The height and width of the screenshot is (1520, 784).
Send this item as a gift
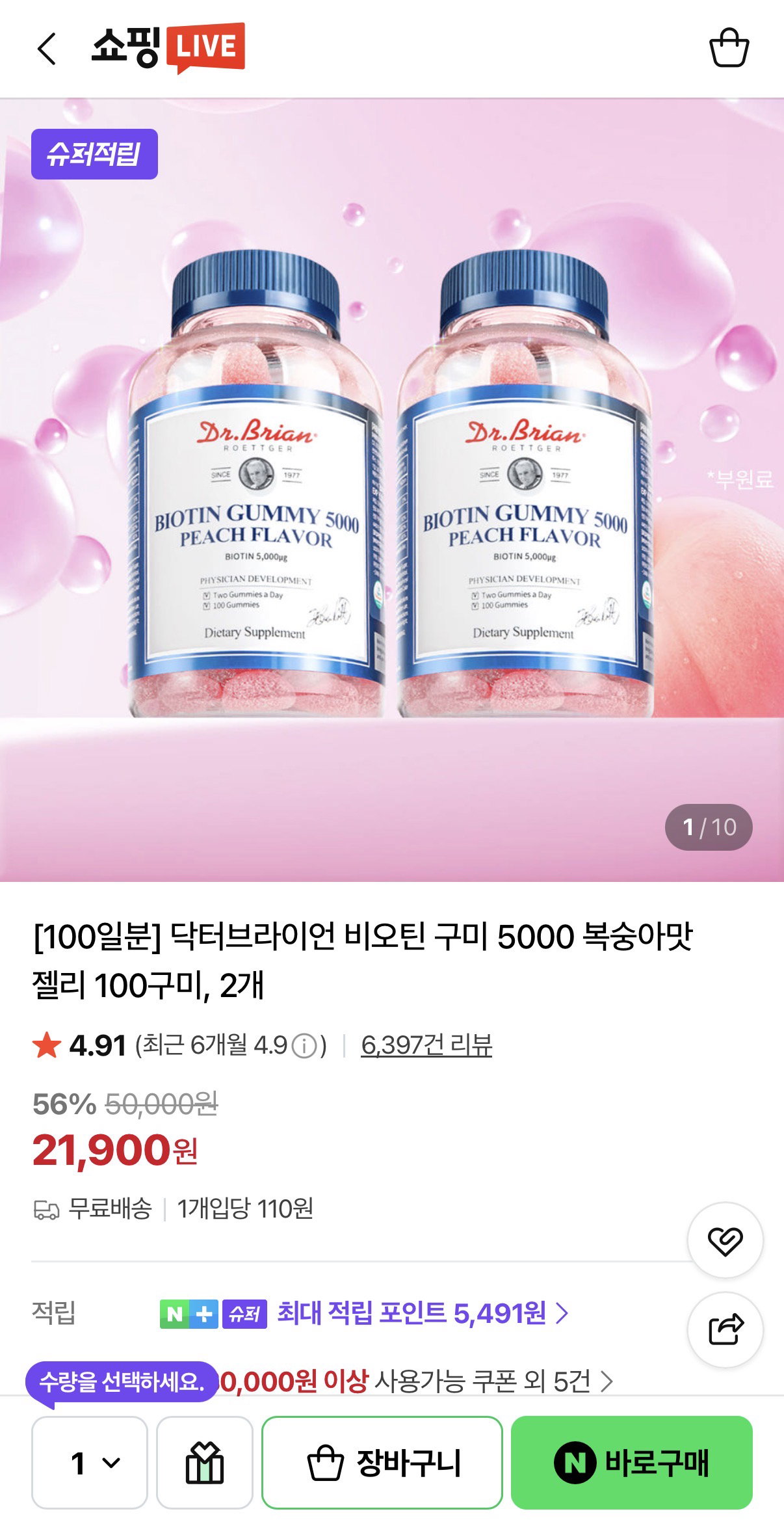tap(205, 1462)
